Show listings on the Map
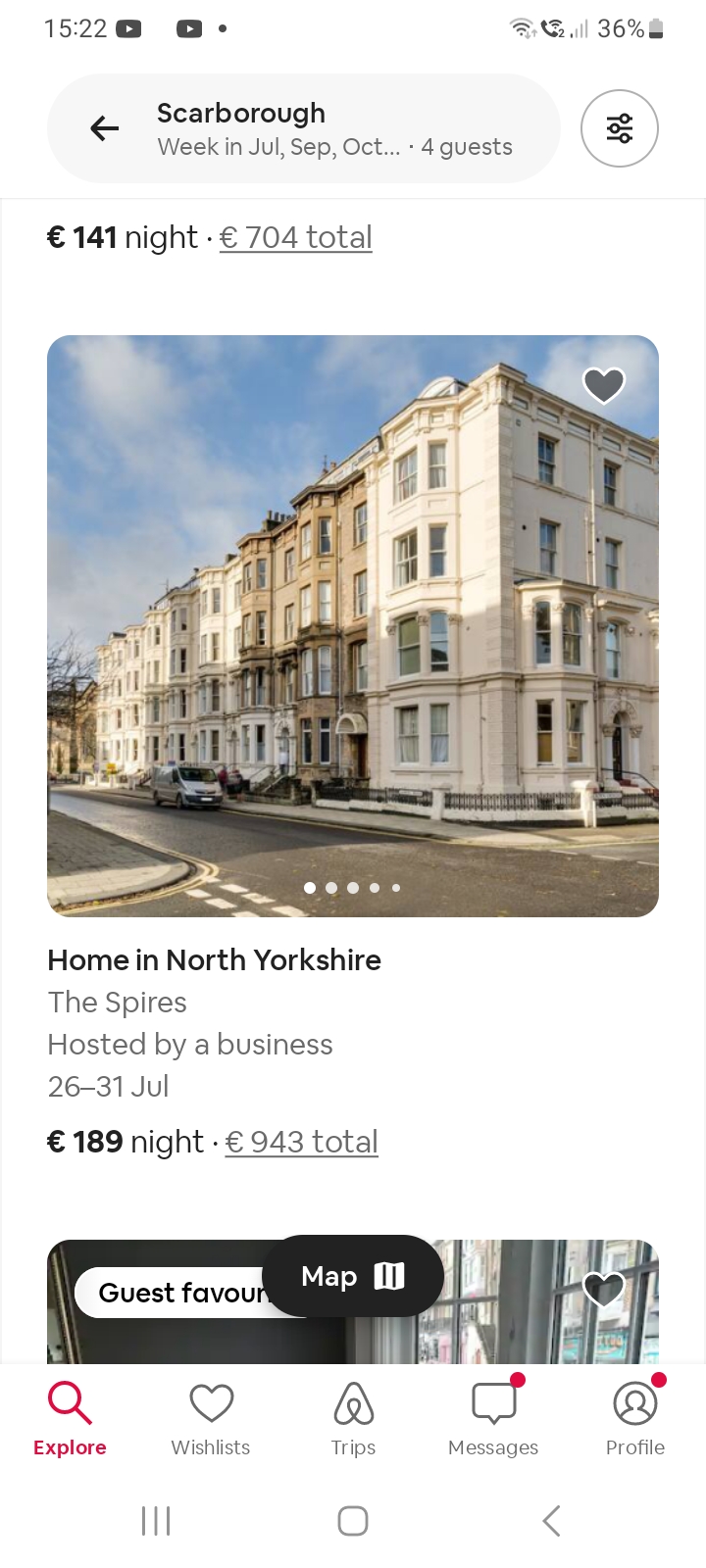706x1568 pixels. point(352,1276)
